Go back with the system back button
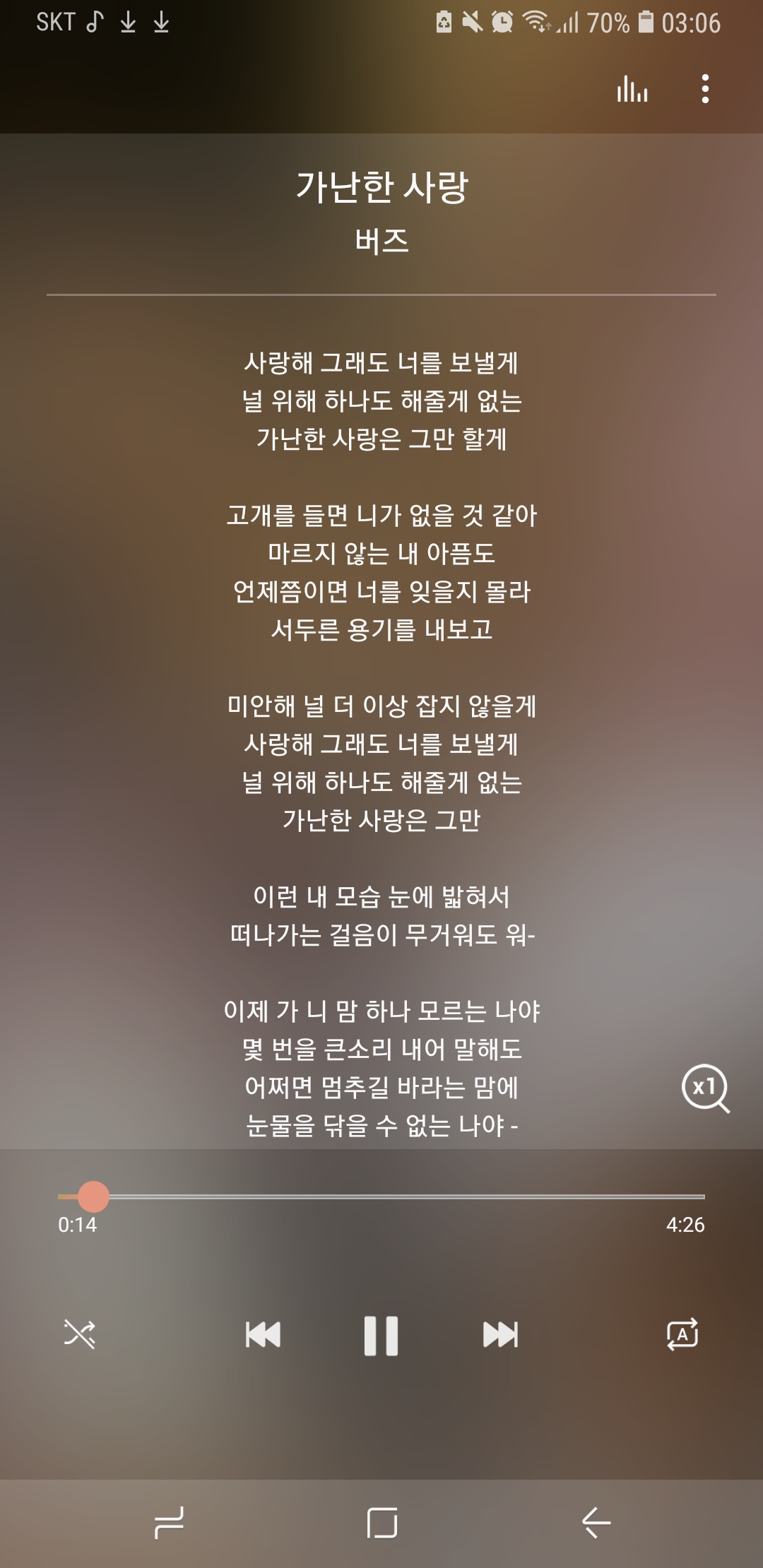 [x=596, y=1522]
